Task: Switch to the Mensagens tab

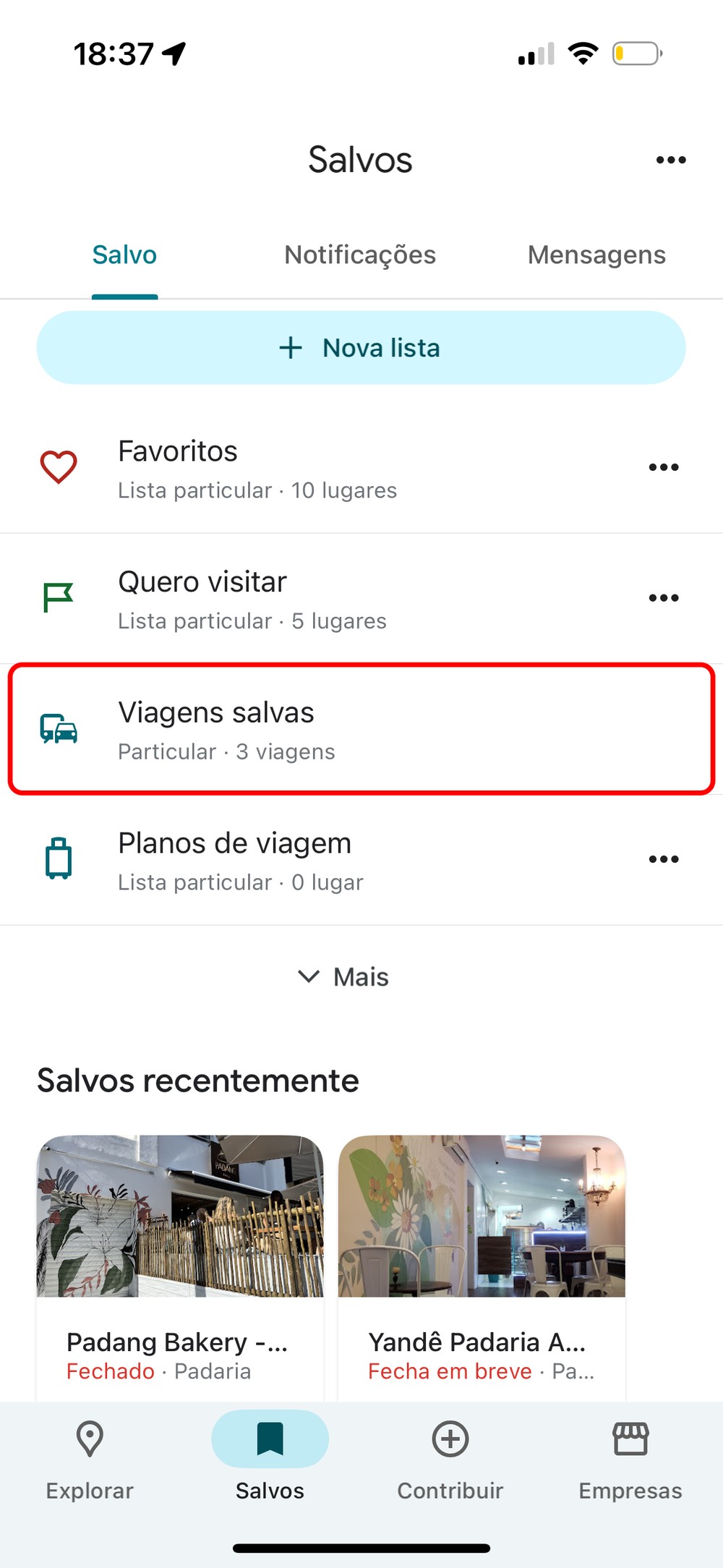Action: pyautogui.click(x=596, y=255)
